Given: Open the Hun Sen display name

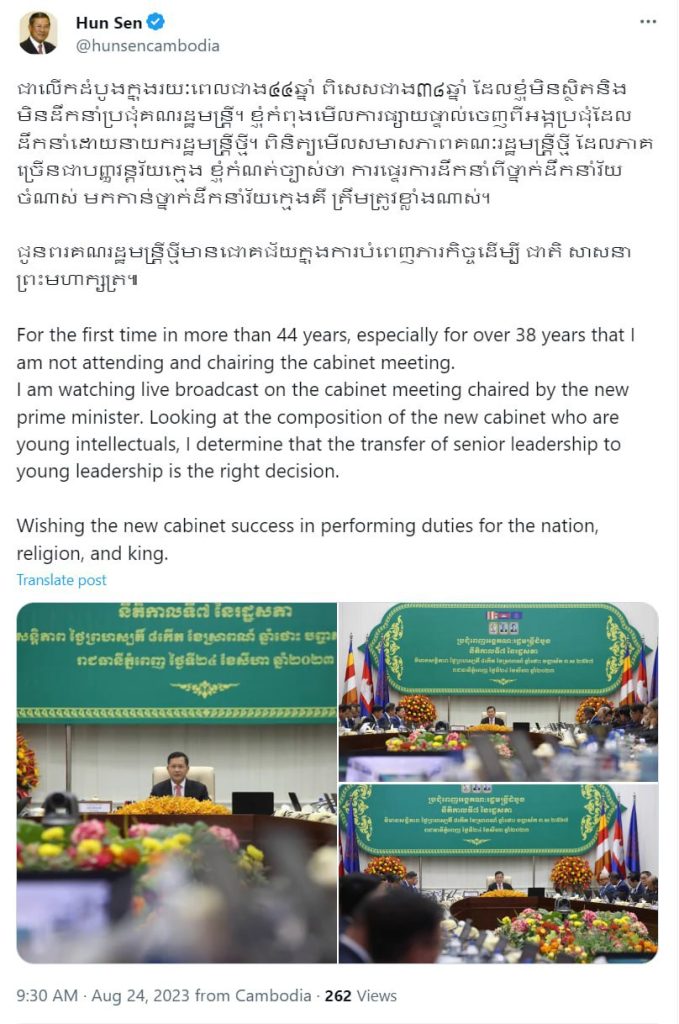Looking at the screenshot, I should [x=109, y=23].
